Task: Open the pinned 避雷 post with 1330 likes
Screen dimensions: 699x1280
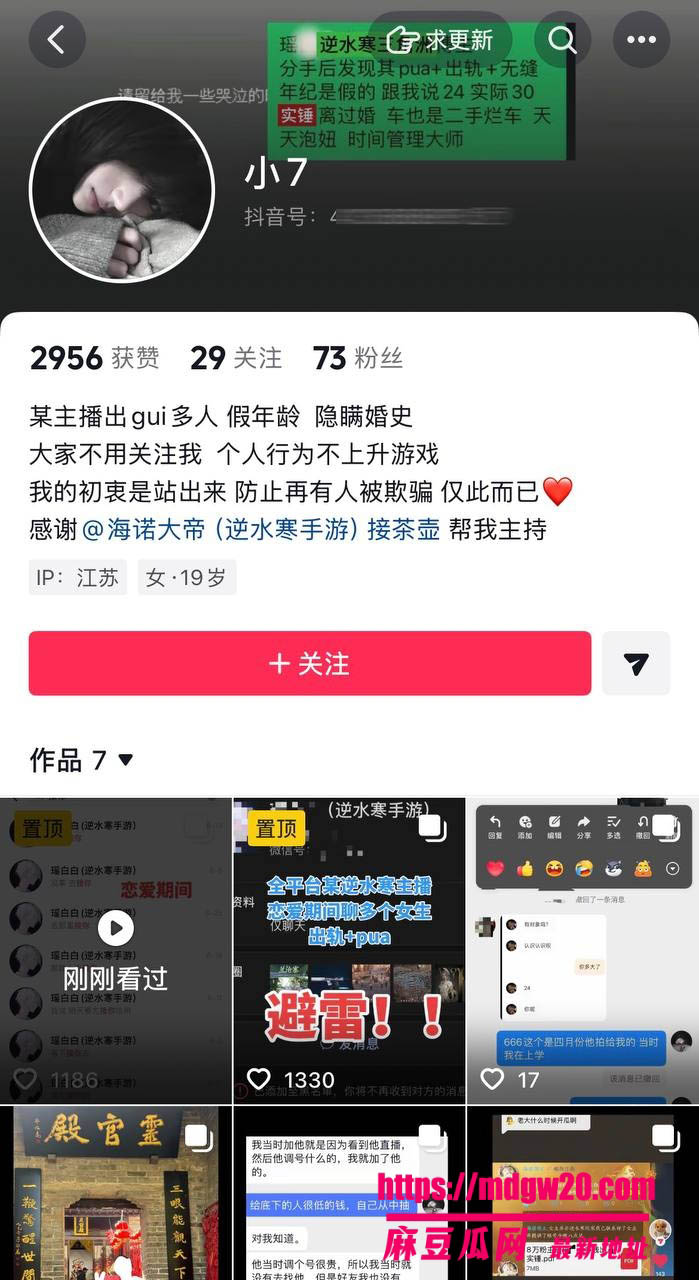Action: pyautogui.click(x=349, y=950)
